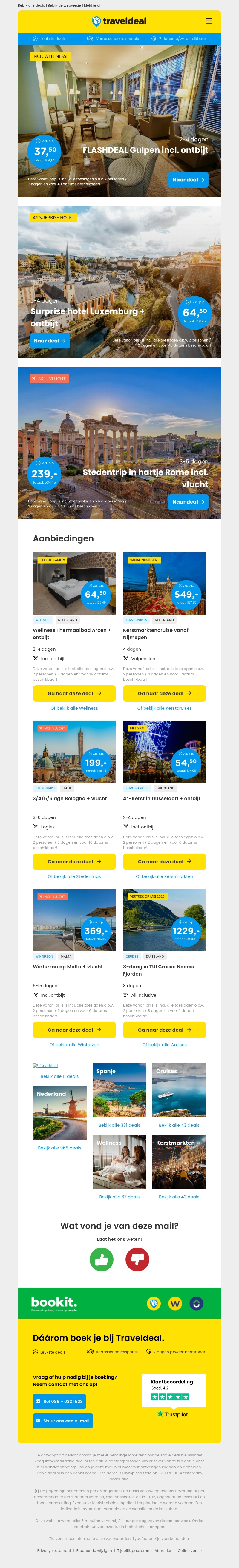Go to the Winterzon op Malta deal

coord(74,1030)
